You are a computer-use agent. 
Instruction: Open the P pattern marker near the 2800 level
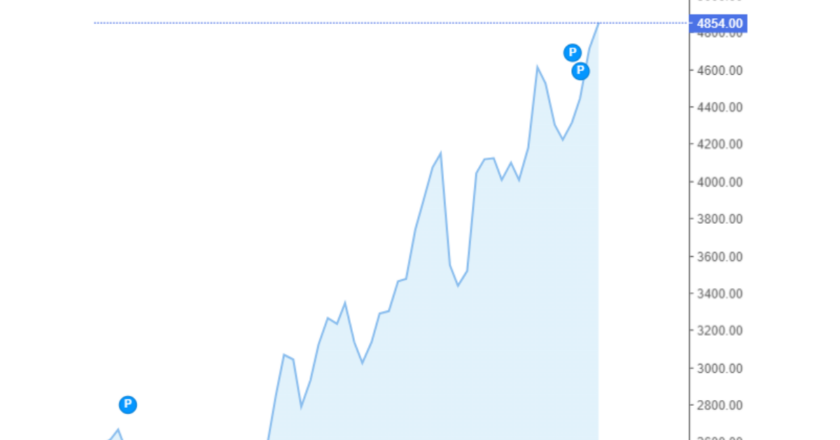pos(128,405)
